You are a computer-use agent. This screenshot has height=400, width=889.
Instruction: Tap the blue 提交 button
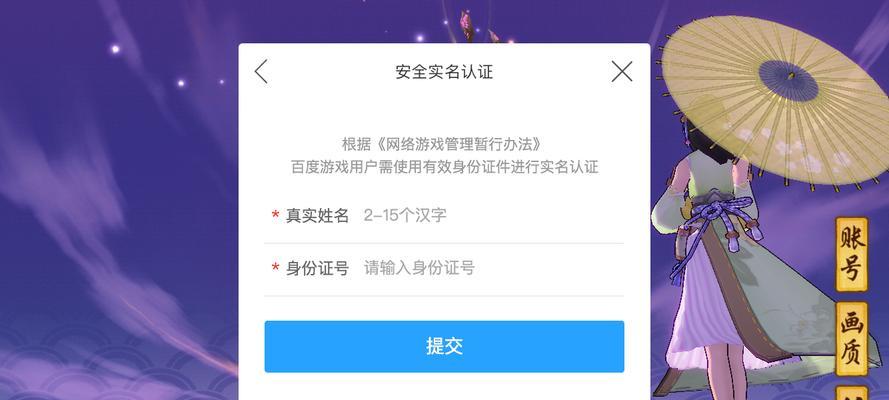(444, 346)
